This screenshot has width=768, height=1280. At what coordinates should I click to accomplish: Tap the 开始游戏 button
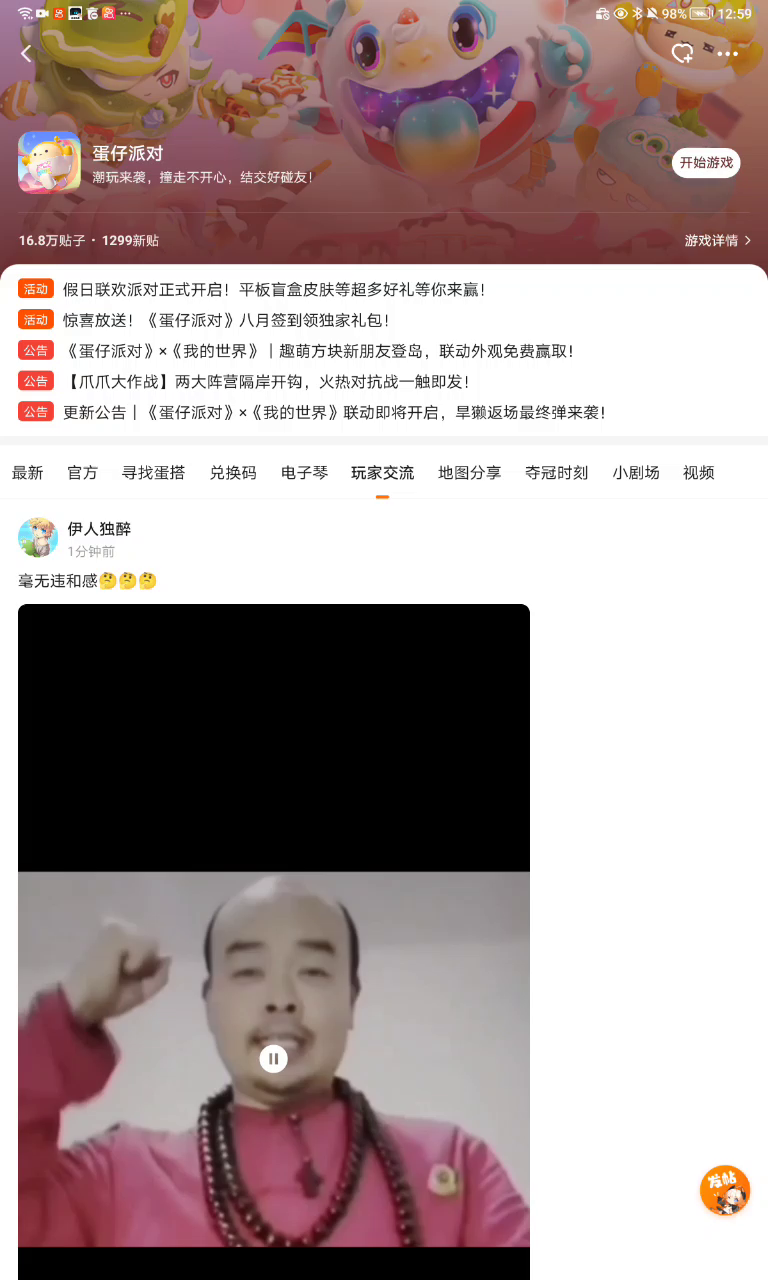pos(706,163)
